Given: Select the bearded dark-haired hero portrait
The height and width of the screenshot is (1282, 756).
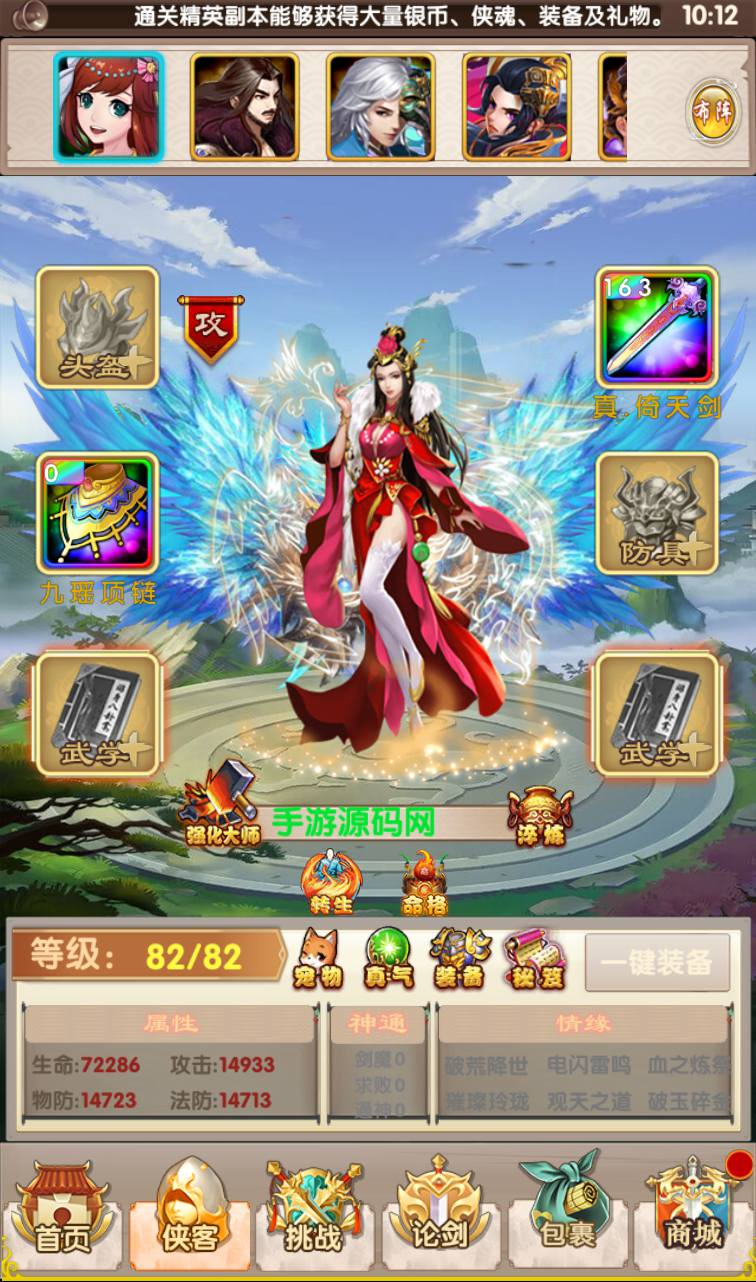Looking at the screenshot, I should [x=245, y=107].
